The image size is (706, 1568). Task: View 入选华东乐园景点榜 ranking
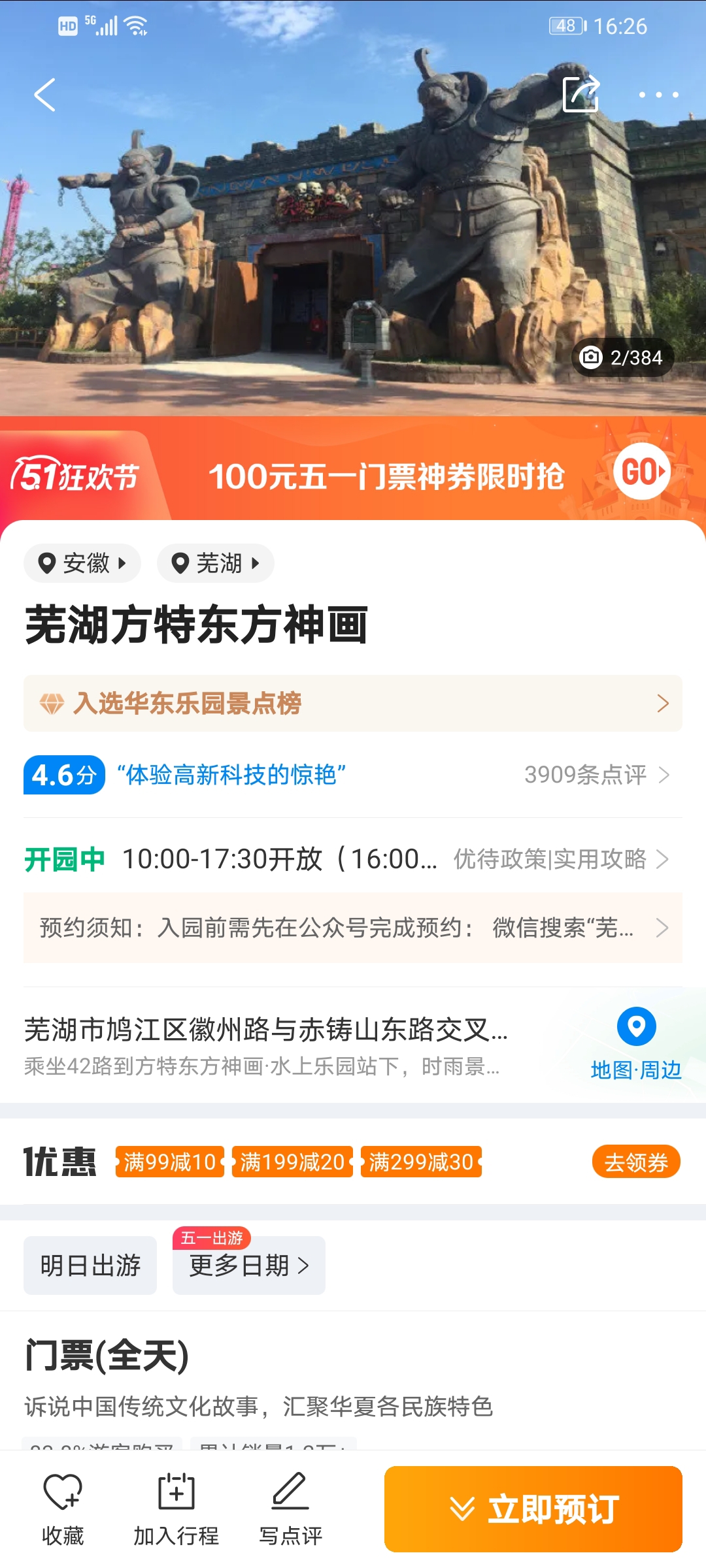pos(353,704)
